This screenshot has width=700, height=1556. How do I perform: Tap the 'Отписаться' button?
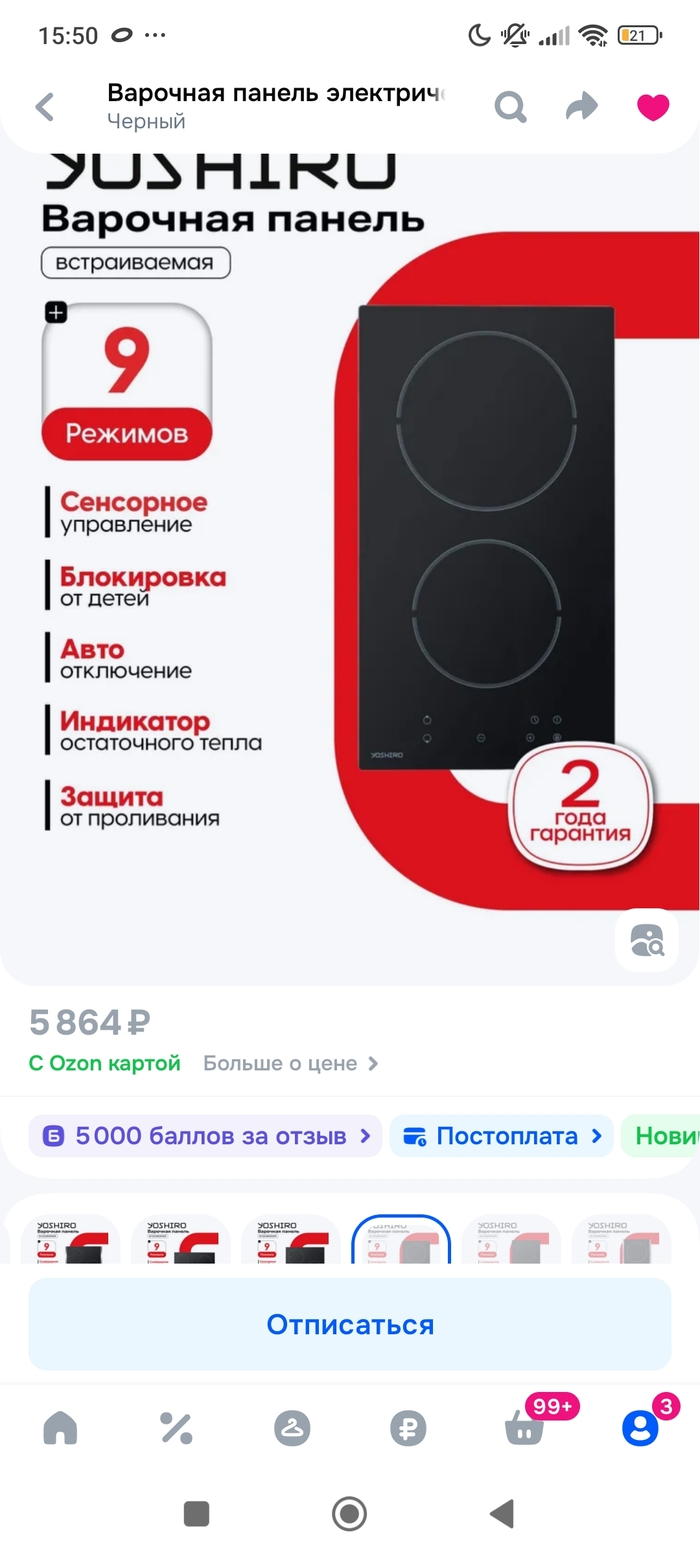click(350, 1325)
